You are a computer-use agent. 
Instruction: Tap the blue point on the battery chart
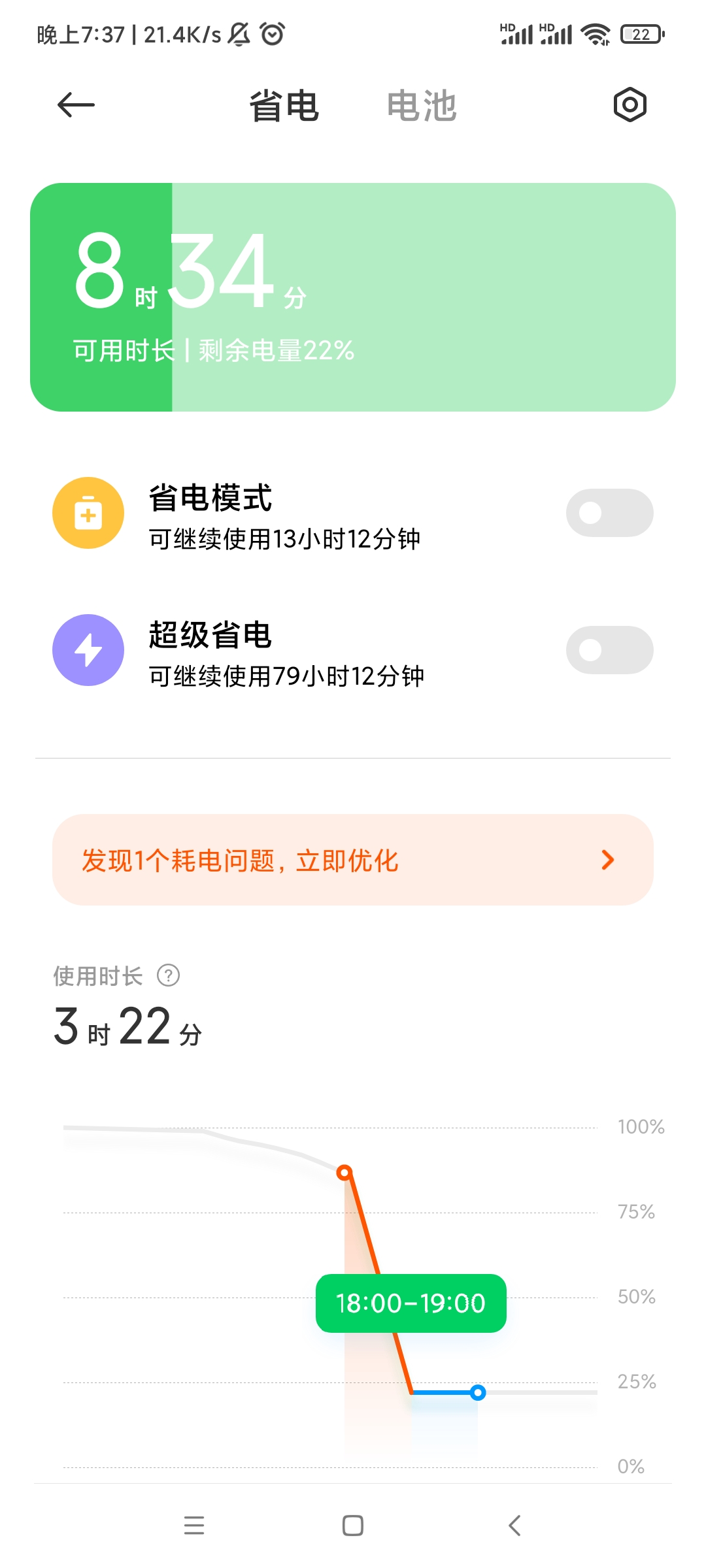pos(478,1392)
